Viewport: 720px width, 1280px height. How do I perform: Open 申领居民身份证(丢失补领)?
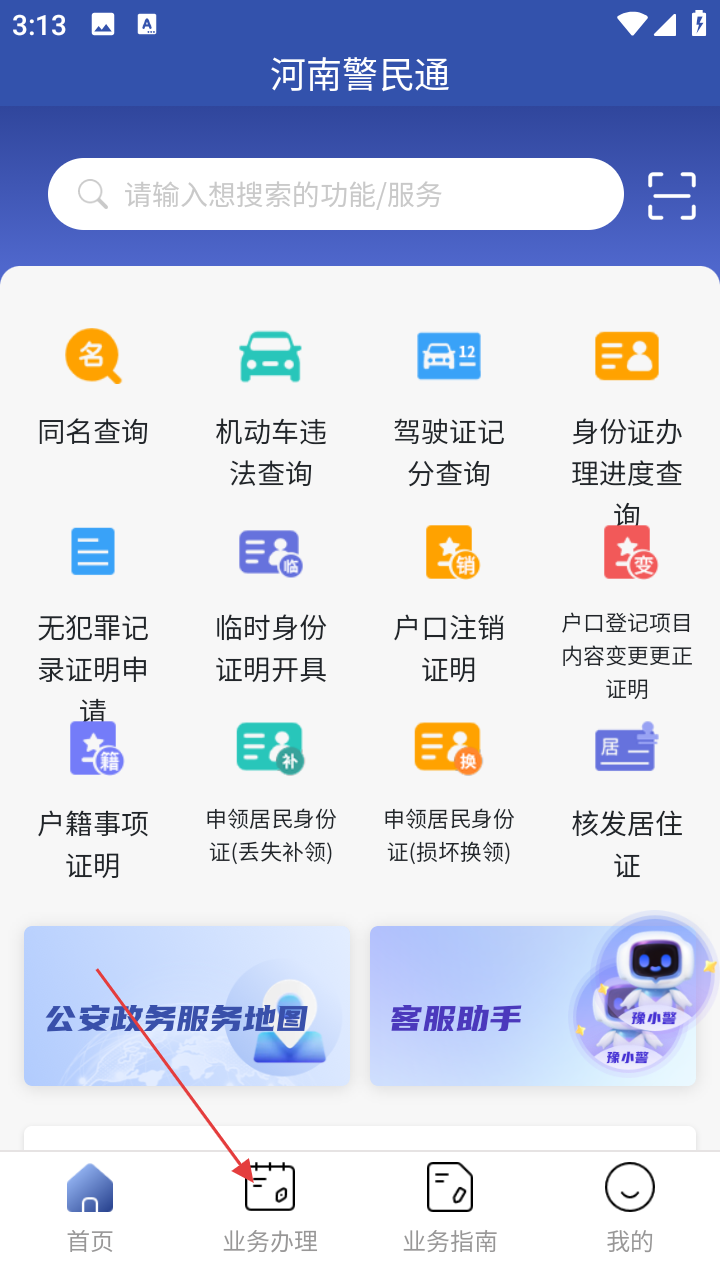[x=271, y=792]
